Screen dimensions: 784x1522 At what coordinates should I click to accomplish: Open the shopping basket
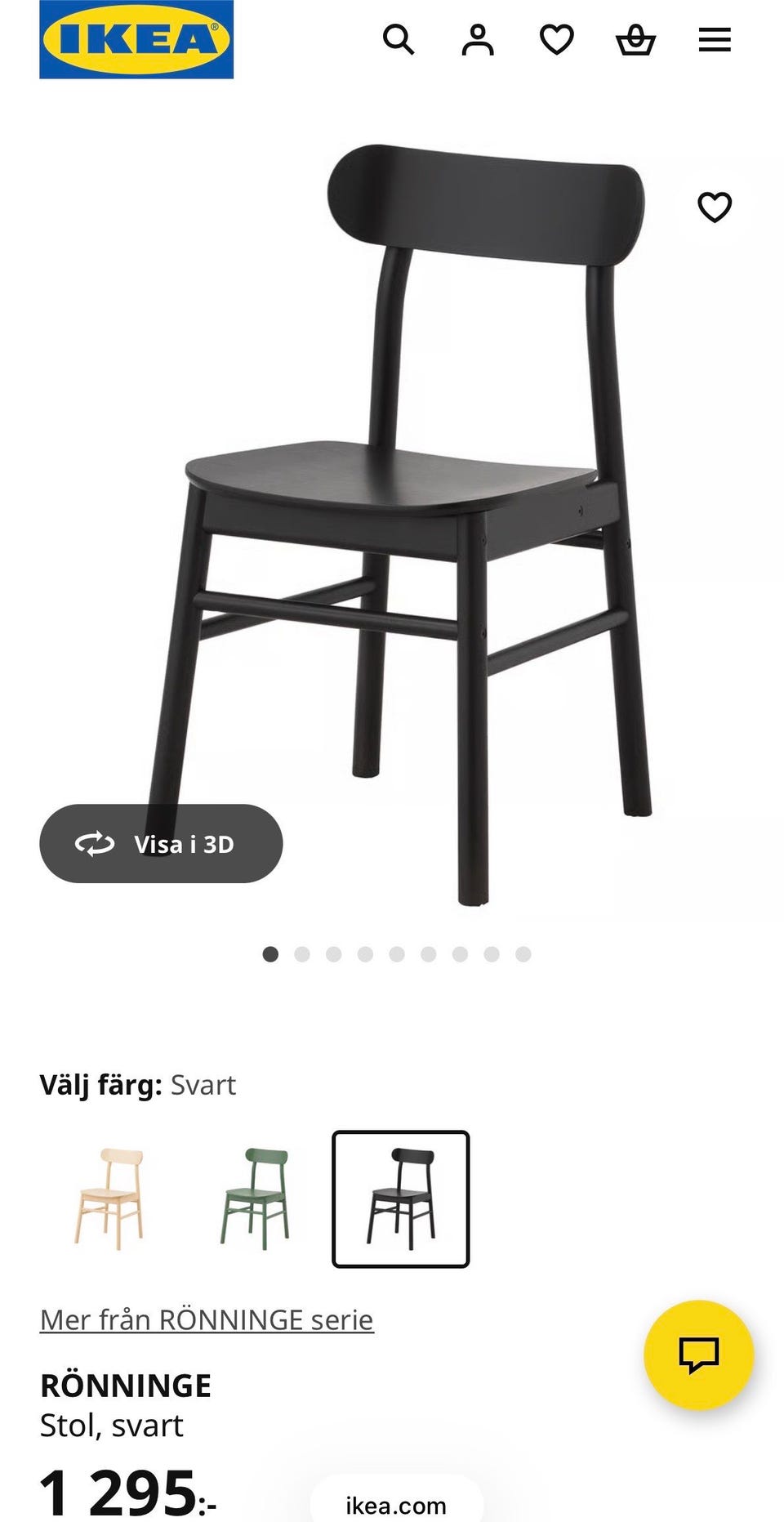(636, 39)
